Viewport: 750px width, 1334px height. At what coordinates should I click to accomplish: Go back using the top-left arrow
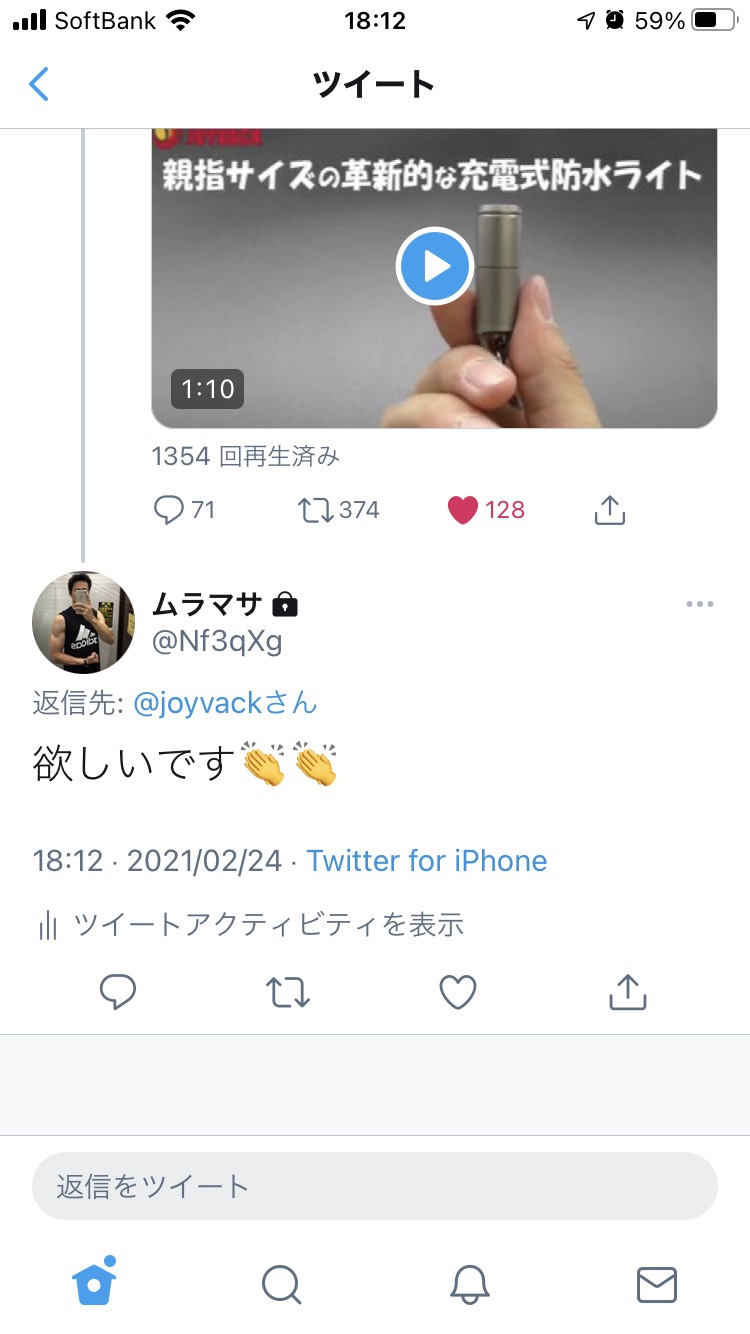pyautogui.click(x=39, y=84)
